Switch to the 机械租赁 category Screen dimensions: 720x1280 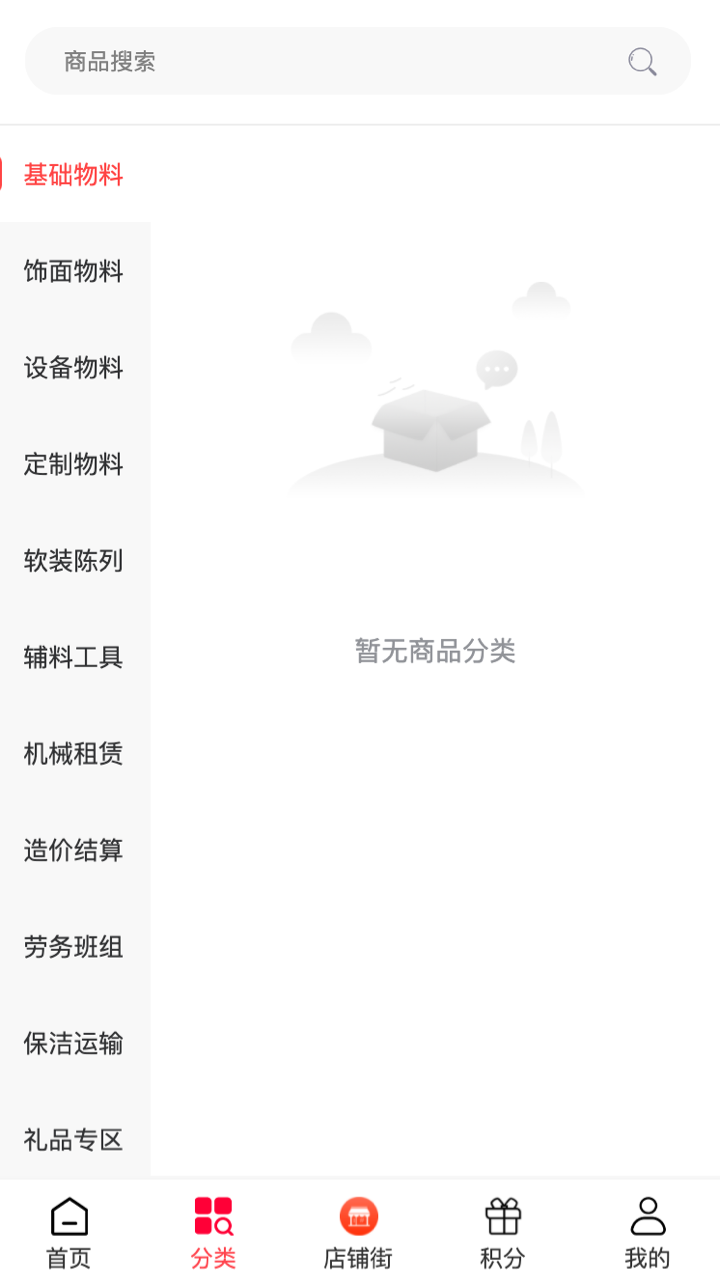click(x=74, y=754)
